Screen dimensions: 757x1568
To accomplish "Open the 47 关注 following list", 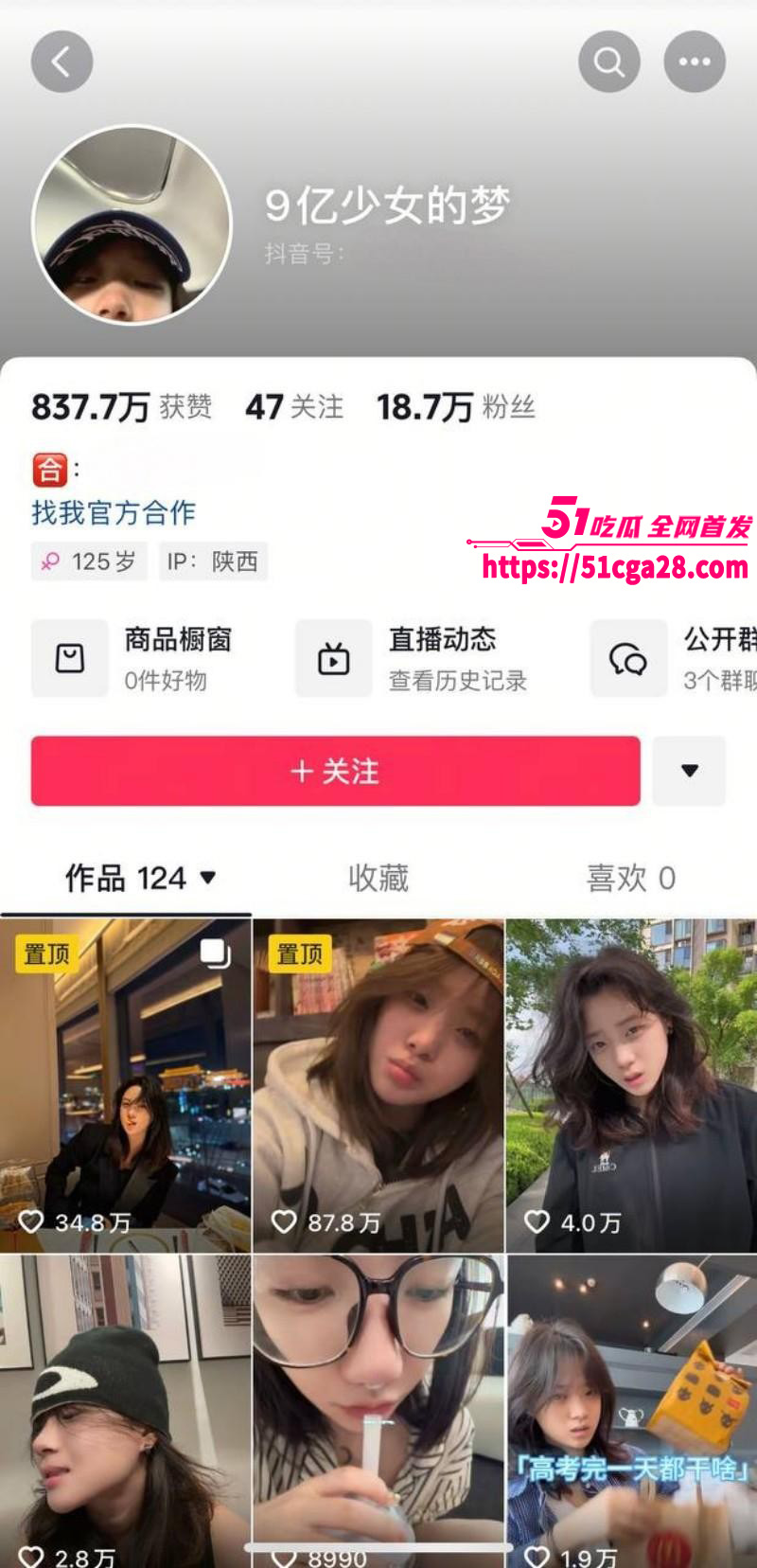I will (x=294, y=407).
